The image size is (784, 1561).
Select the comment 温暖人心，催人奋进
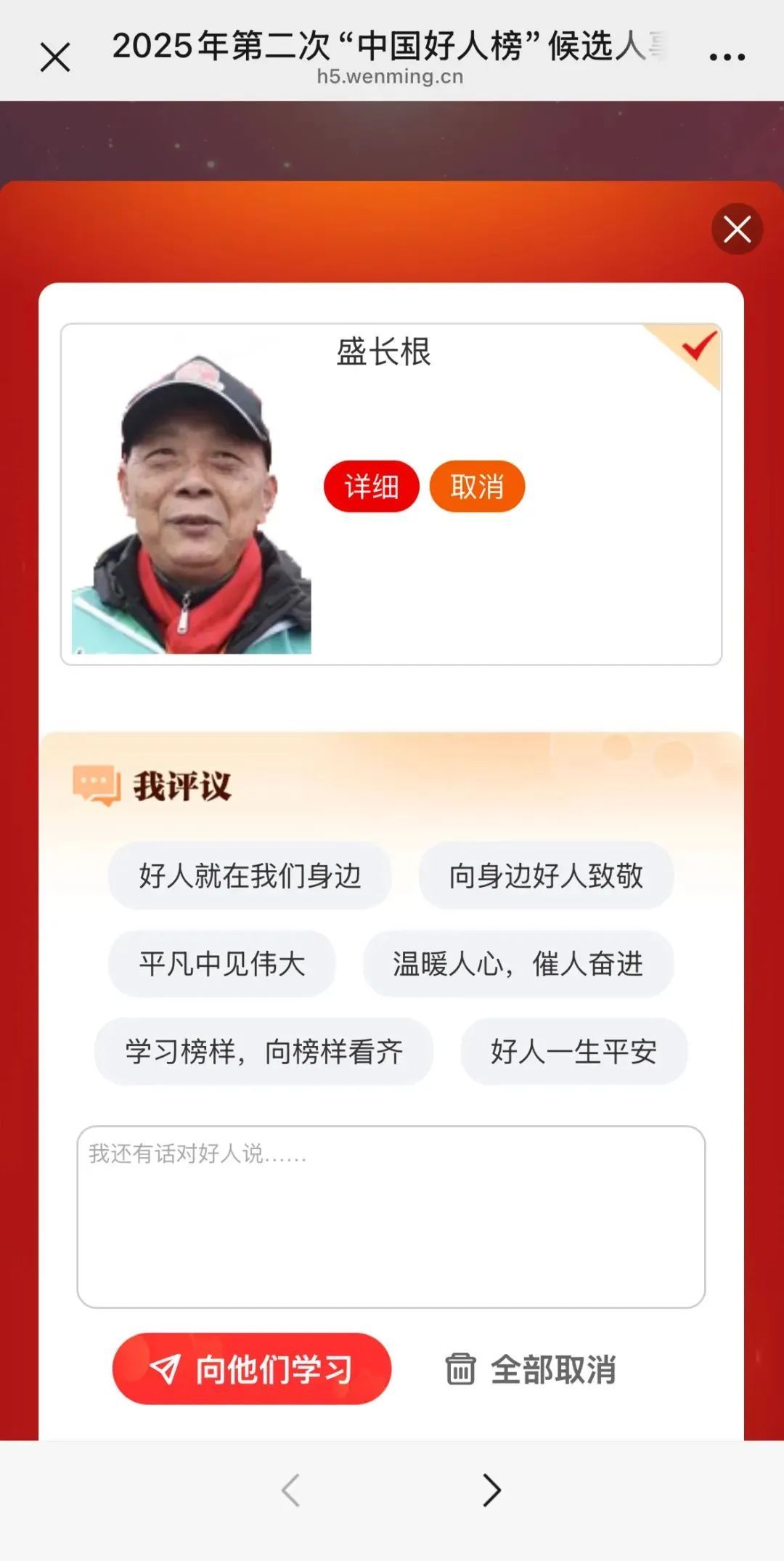518,964
